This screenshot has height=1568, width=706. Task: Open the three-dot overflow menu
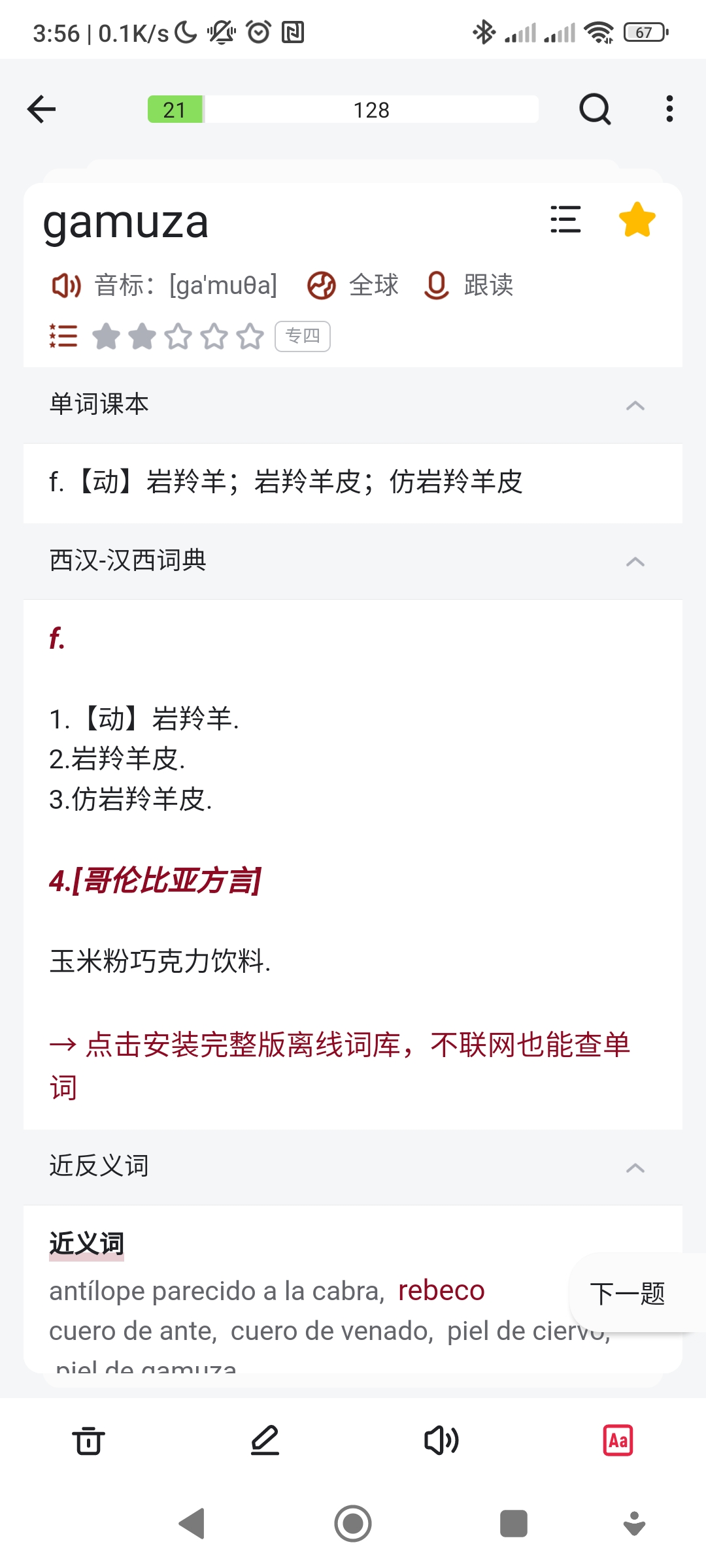[669, 109]
